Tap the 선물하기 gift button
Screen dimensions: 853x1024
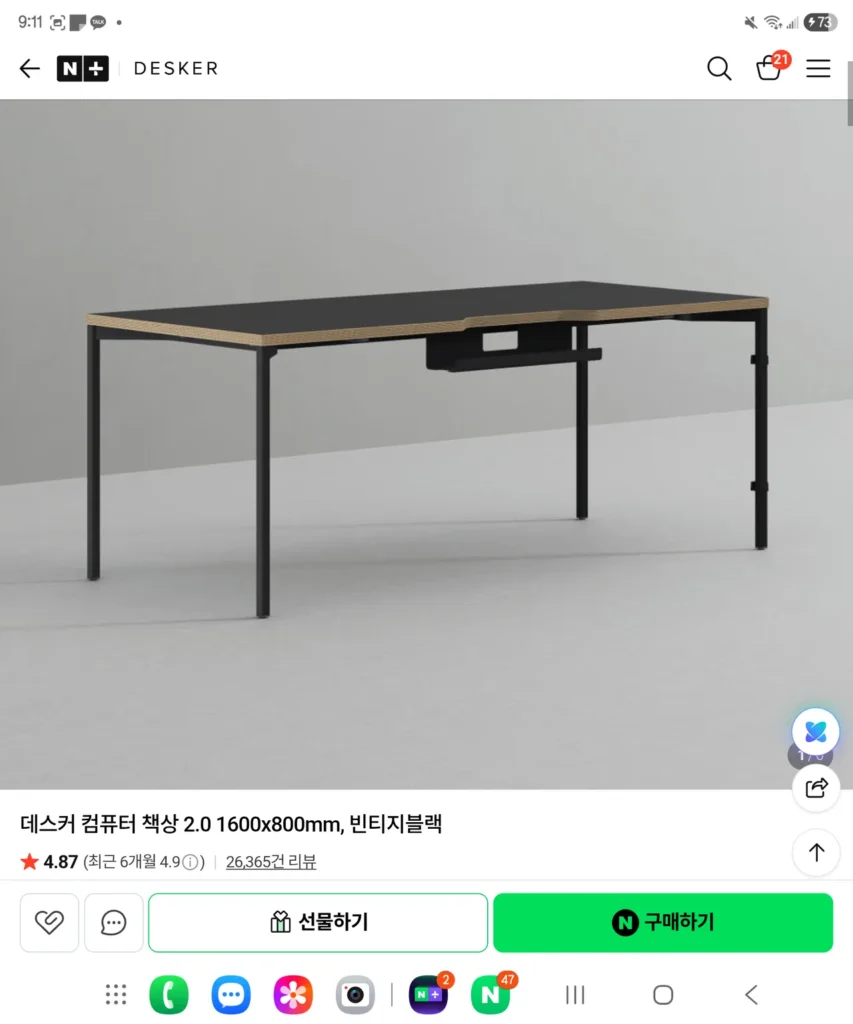pyautogui.click(x=317, y=922)
